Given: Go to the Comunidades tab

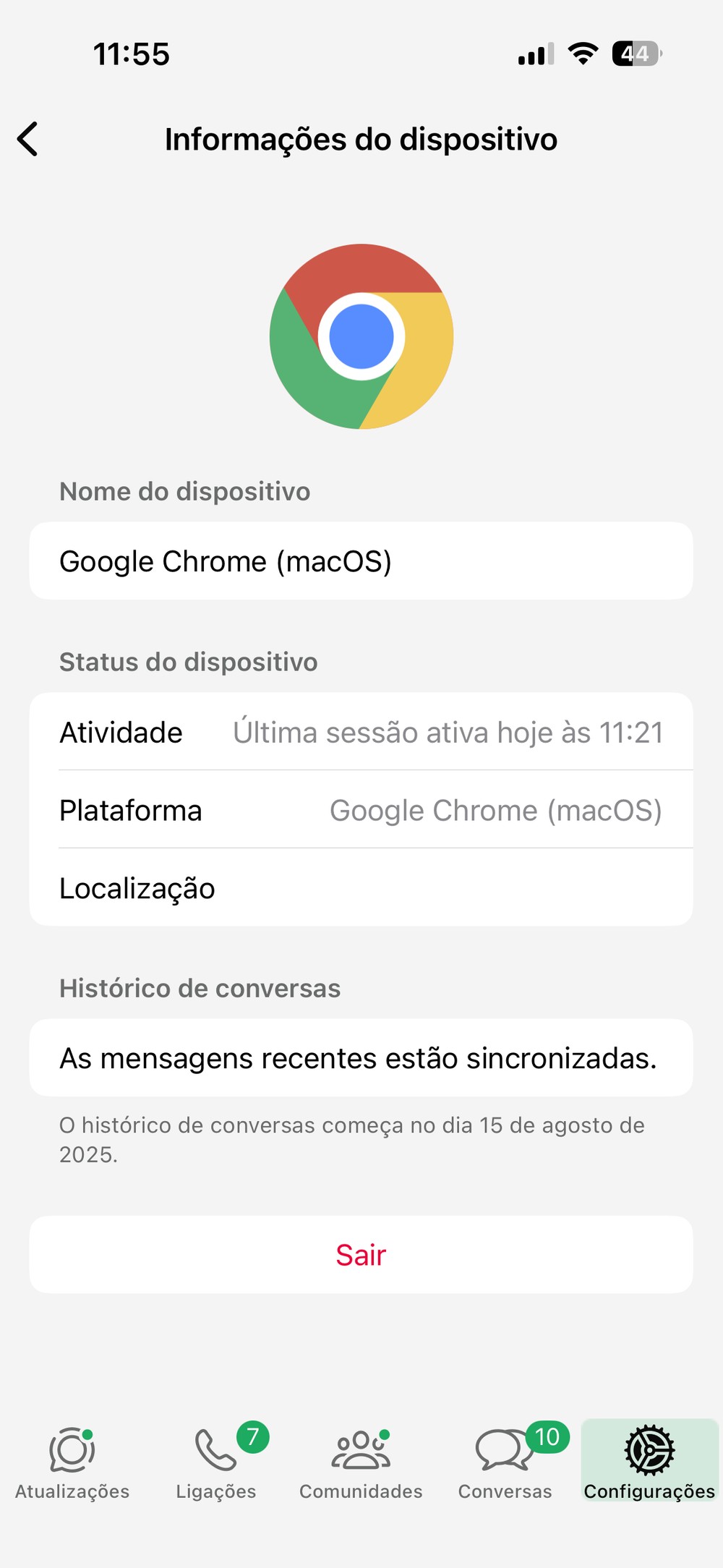Looking at the screenshot, I should pos(361,1462).
